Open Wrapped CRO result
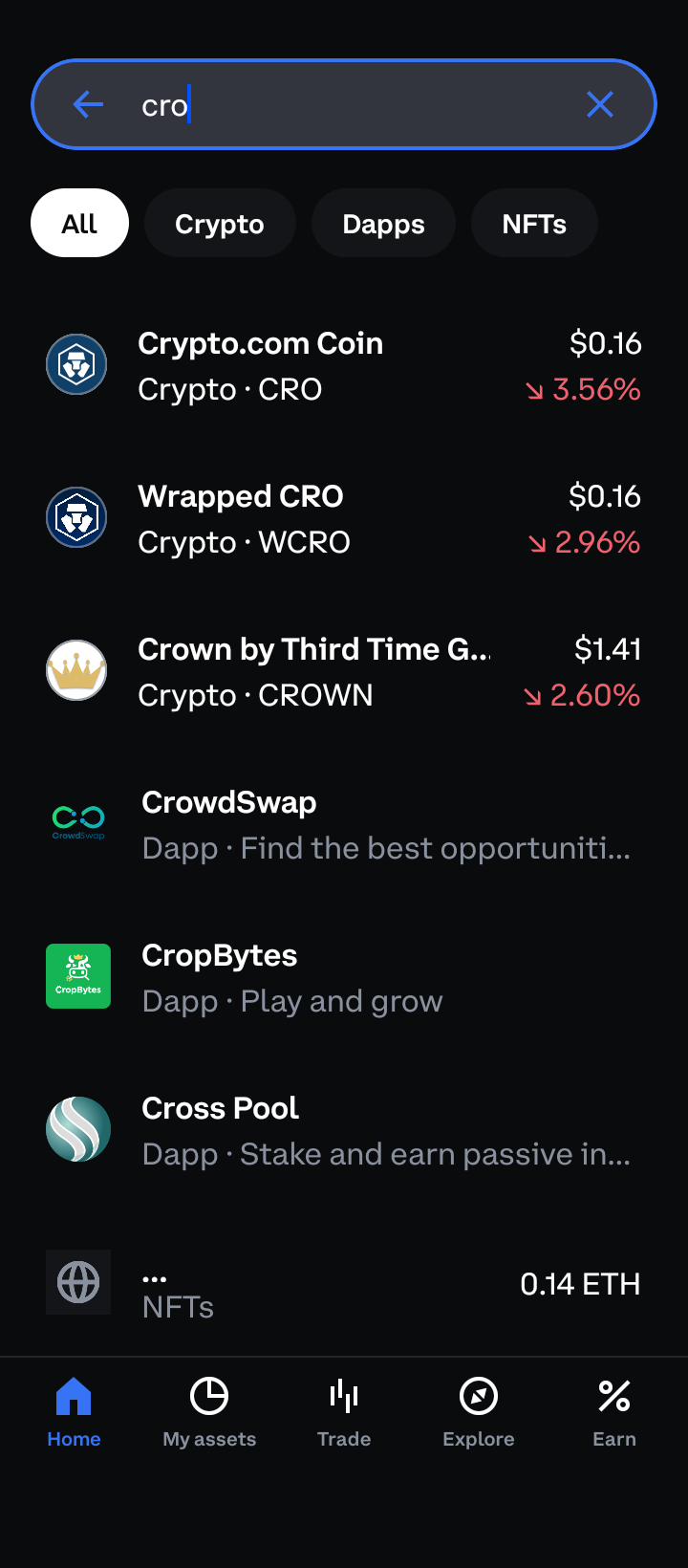The image size is (688, 1568). click(343, 518)
